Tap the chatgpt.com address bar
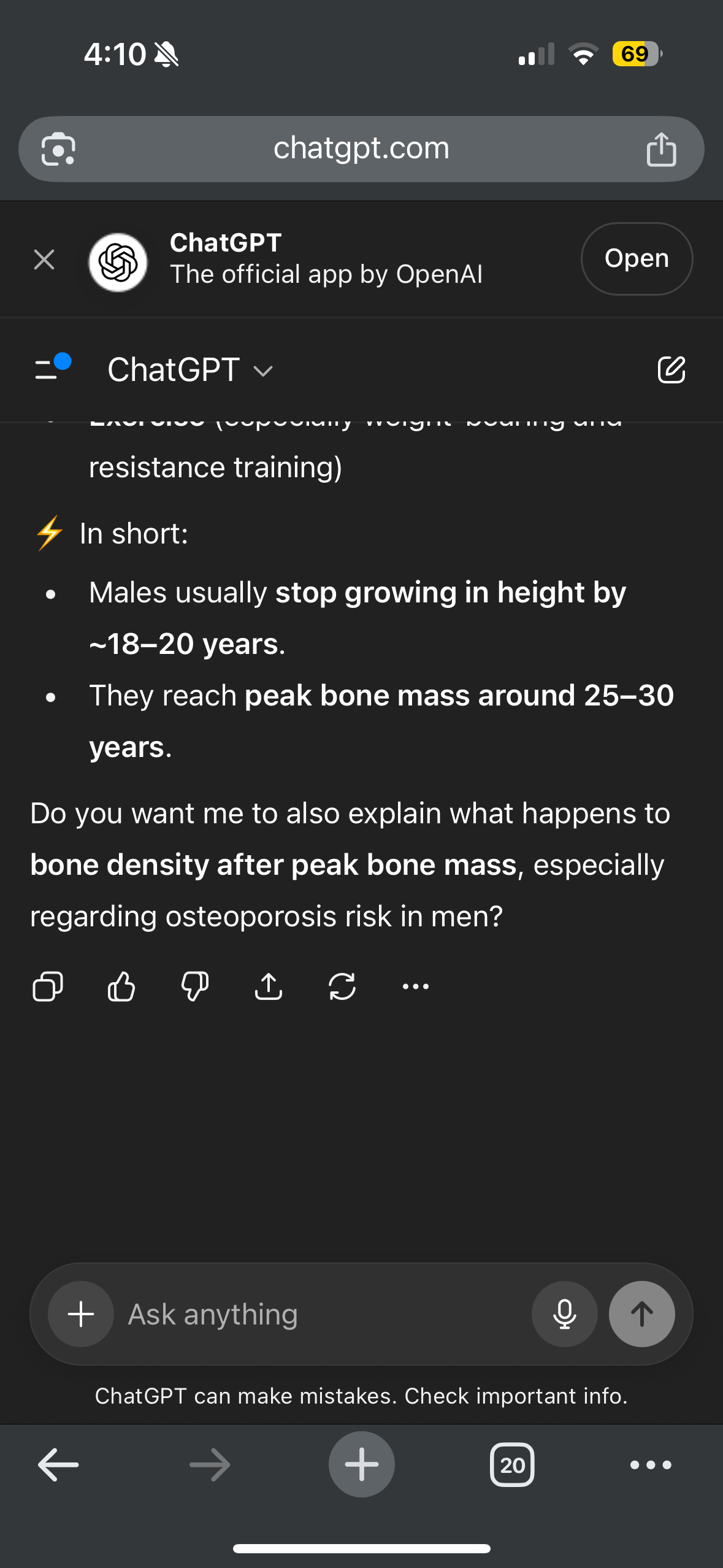Screen dimensions: 723x1568 [361, 148]
